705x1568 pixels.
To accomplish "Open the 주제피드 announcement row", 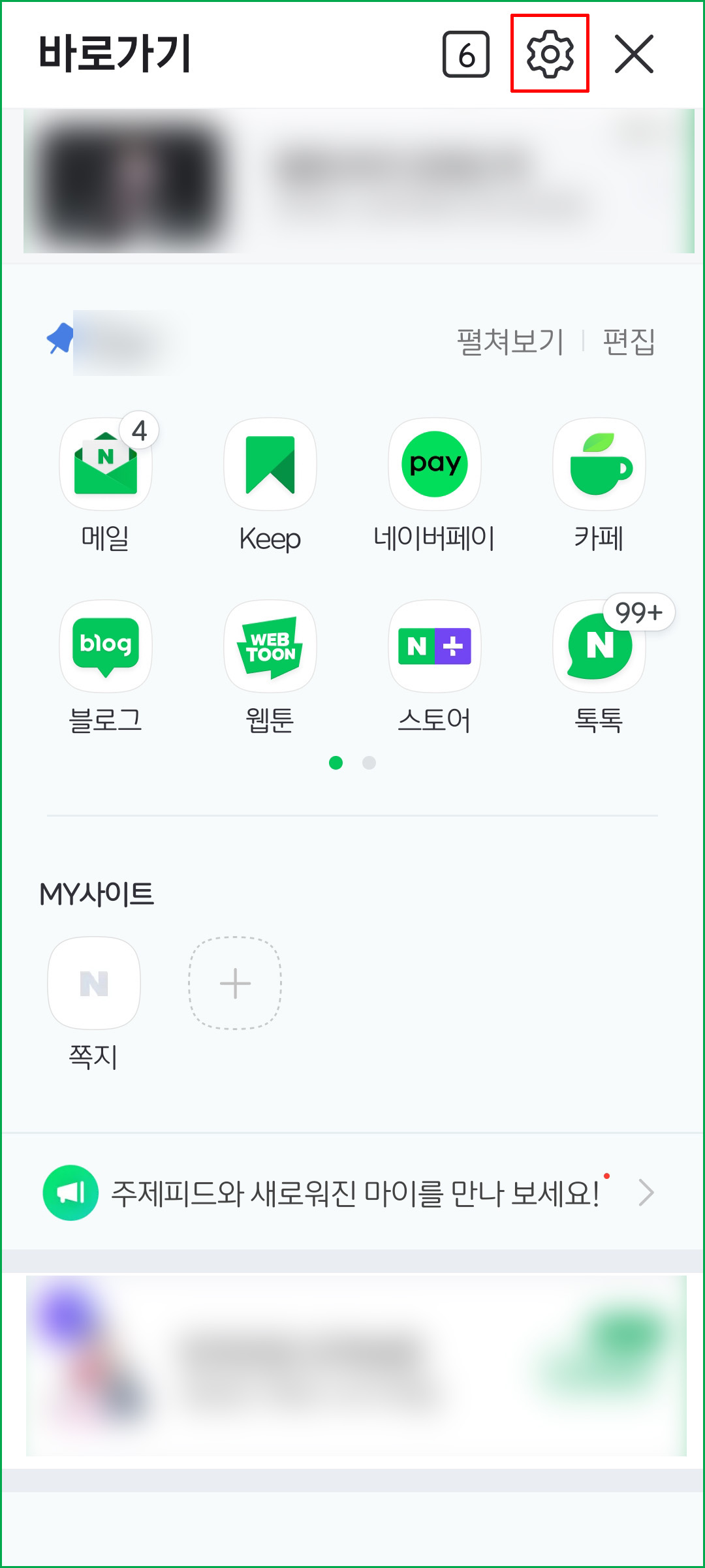I will pos(352,1193).
